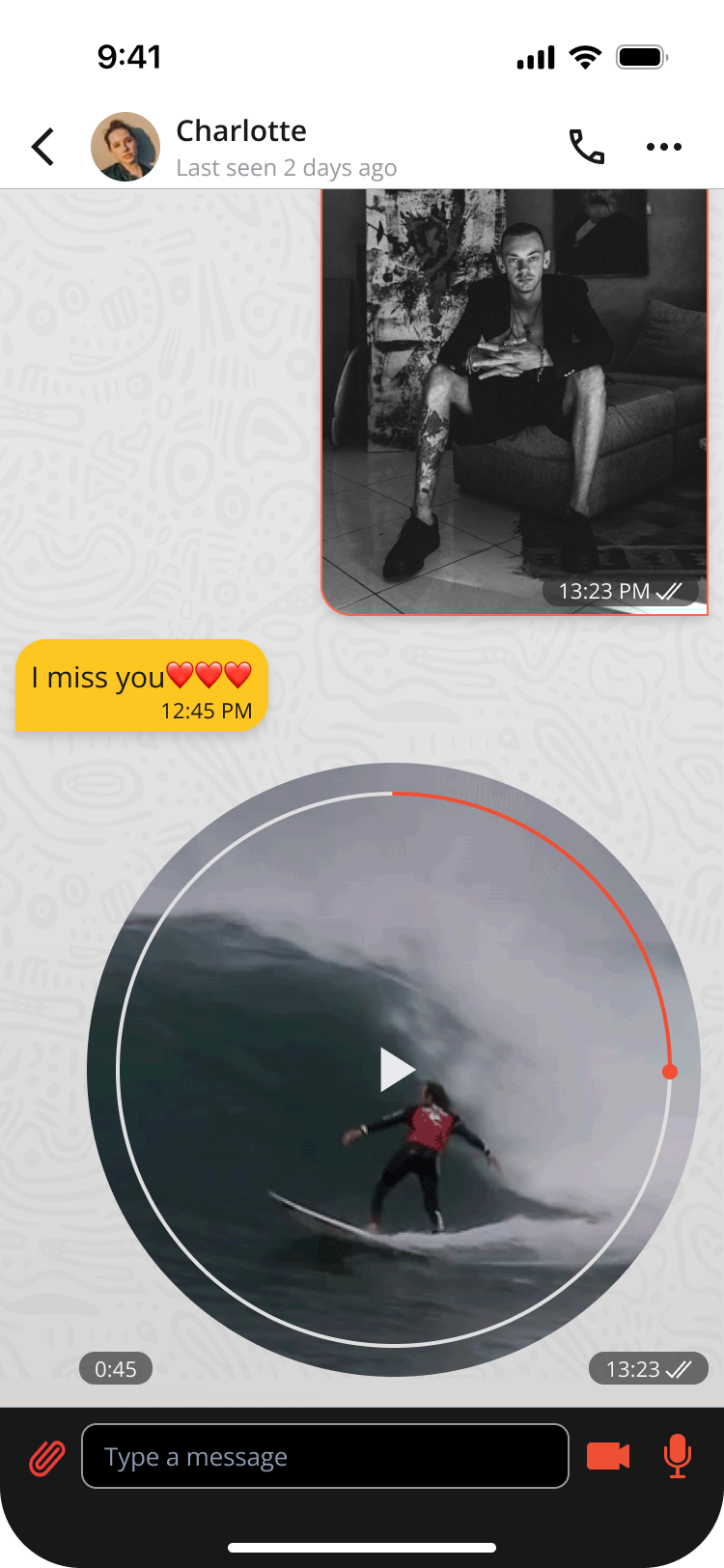Focus the Type a message field

pyautogui.click(x=325, y=1456)
